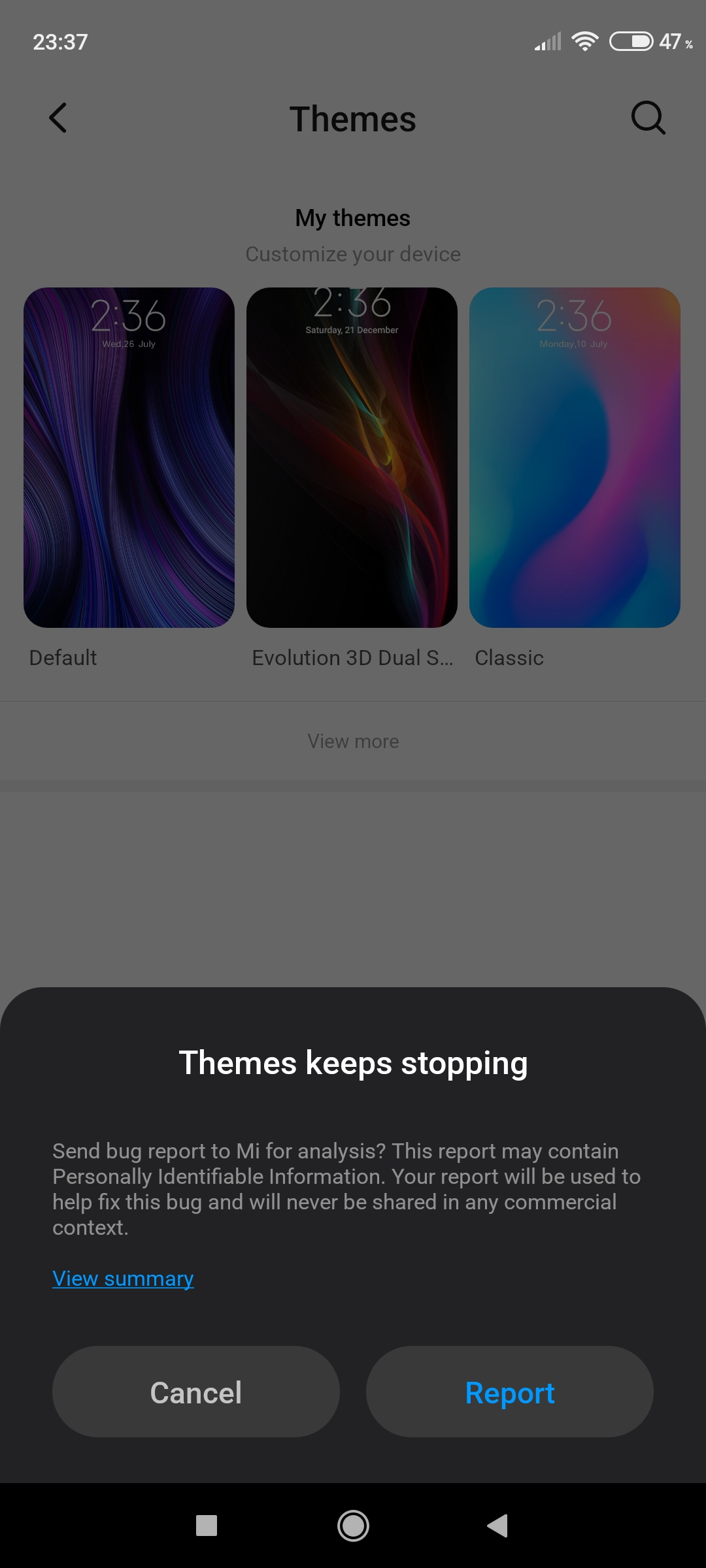Open recent apps from the navigation bar

tap(207, 1526)
